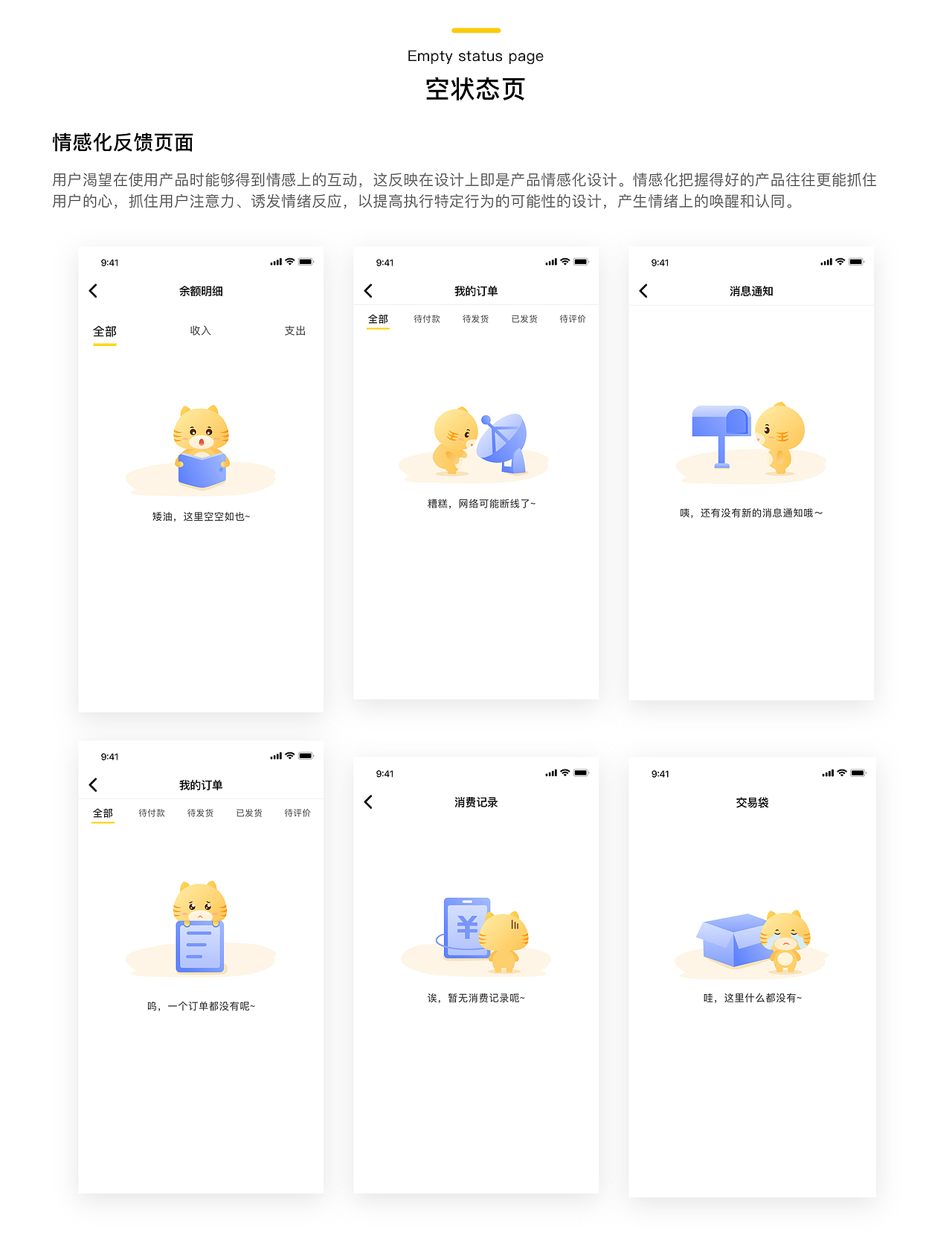Screen dimensions: 952x1259
Task: Switch to the 支出 tab on 余额明细
Action: 295,331
